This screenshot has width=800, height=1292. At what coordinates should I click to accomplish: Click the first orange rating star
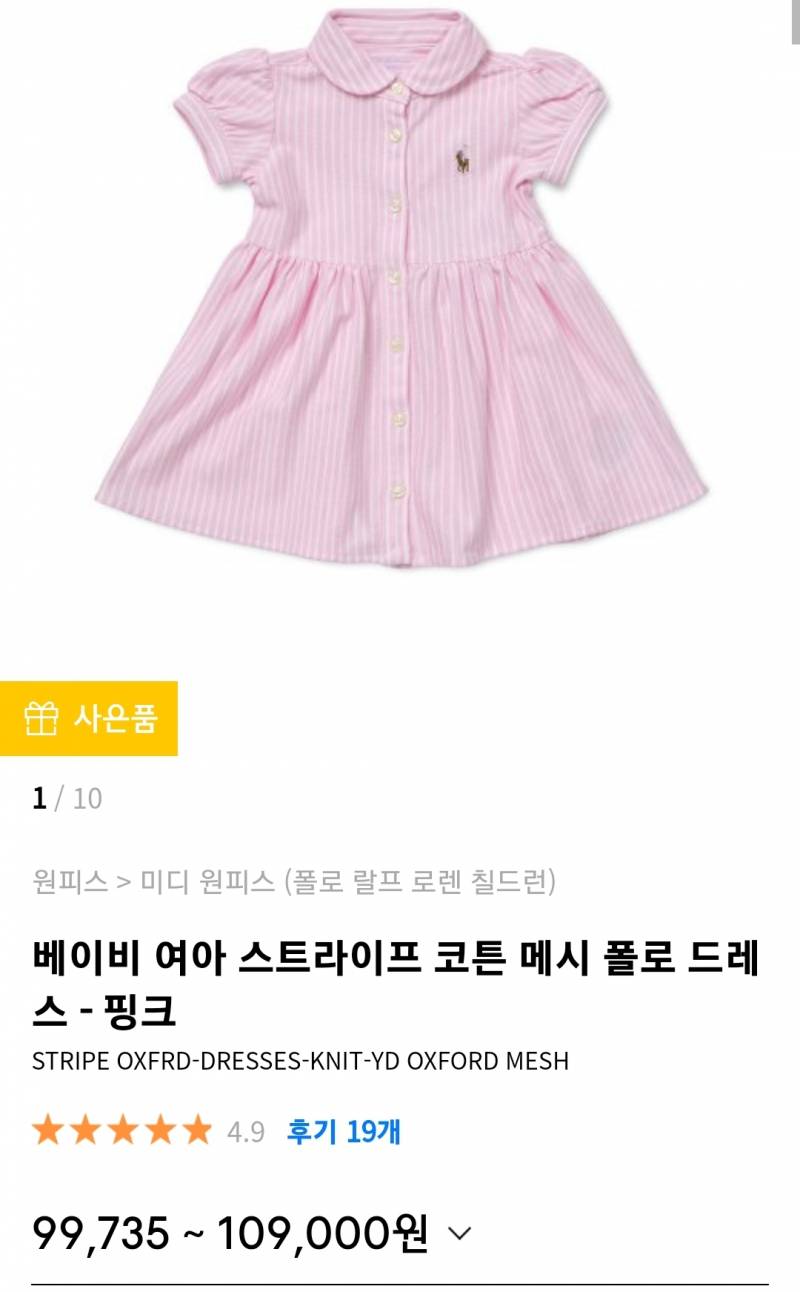(47, 1127)
